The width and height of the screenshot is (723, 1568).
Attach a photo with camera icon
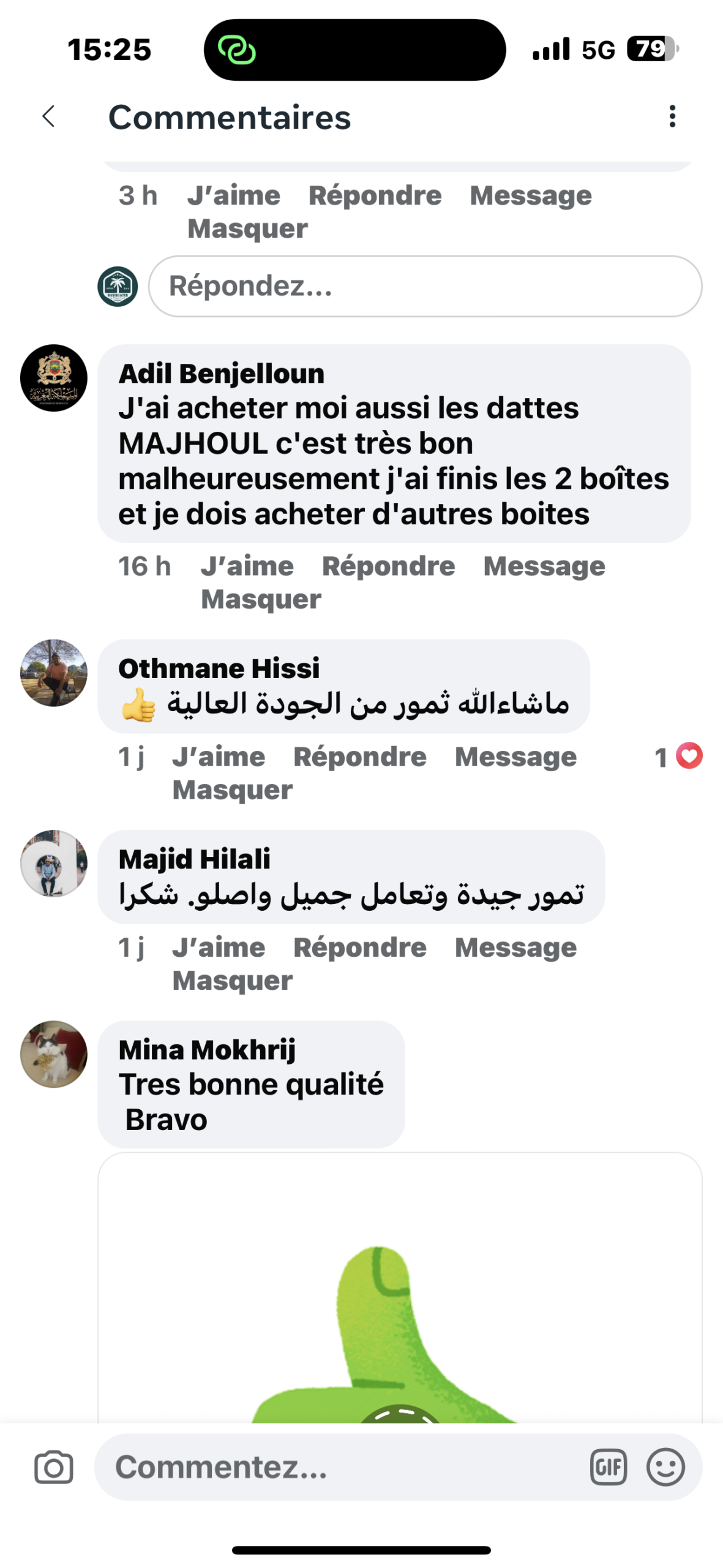pos(54,1468)
